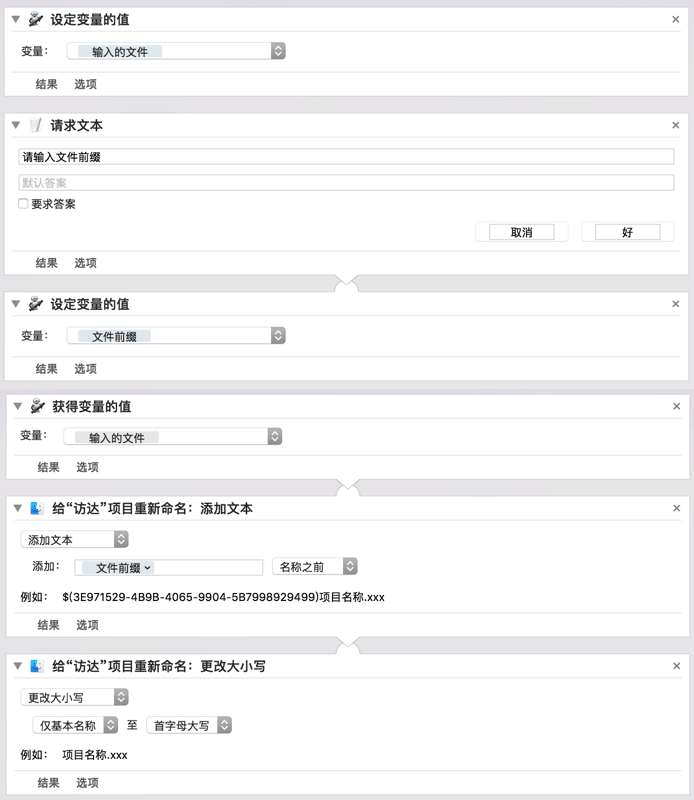Screen dimensions: 694x800
Task: Show 结果 under the 请求文本 action
Action: (46, 263)
